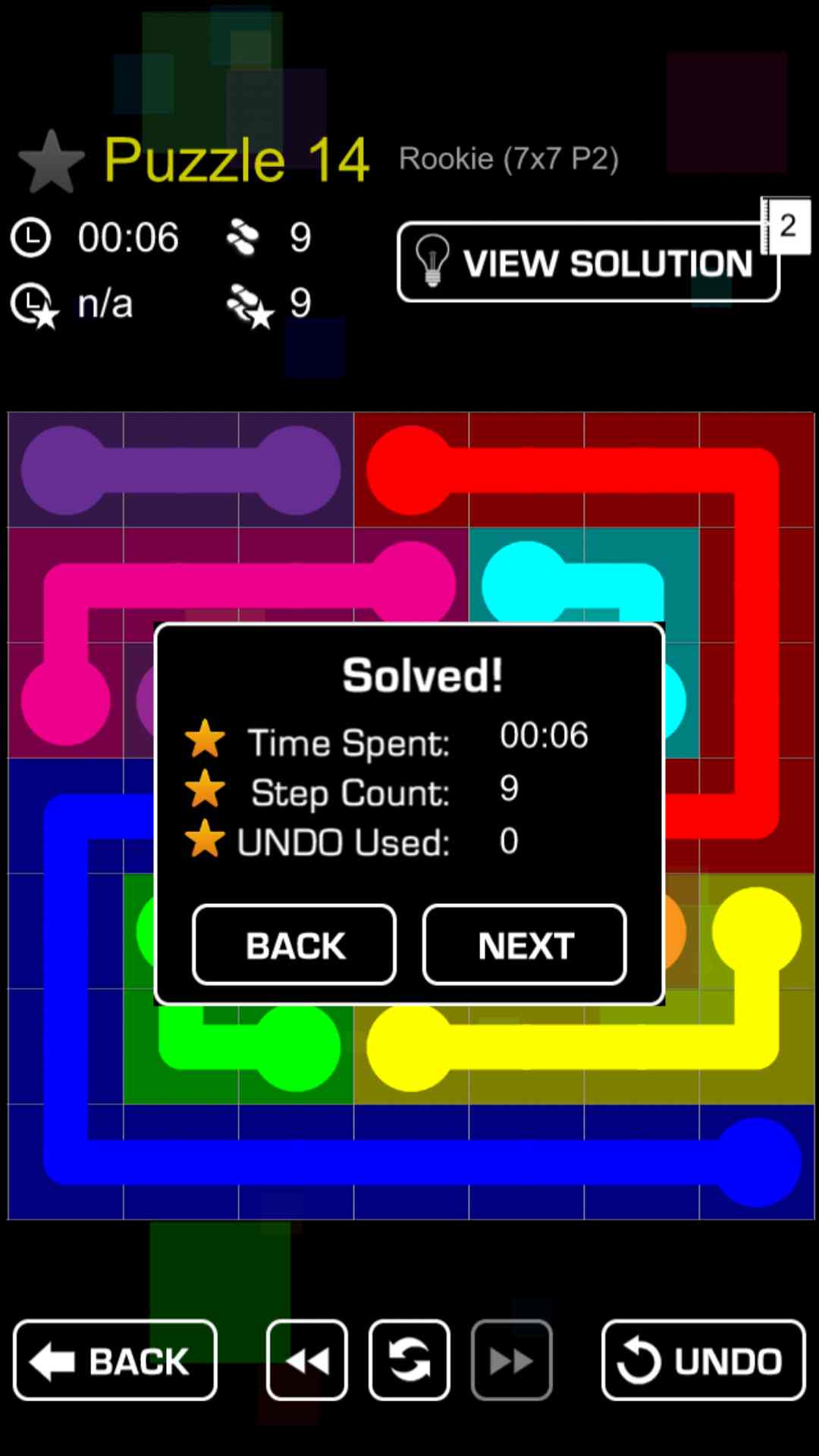
Task: Go to previous puzzle with rewind icon
Action: point(307,1360)
